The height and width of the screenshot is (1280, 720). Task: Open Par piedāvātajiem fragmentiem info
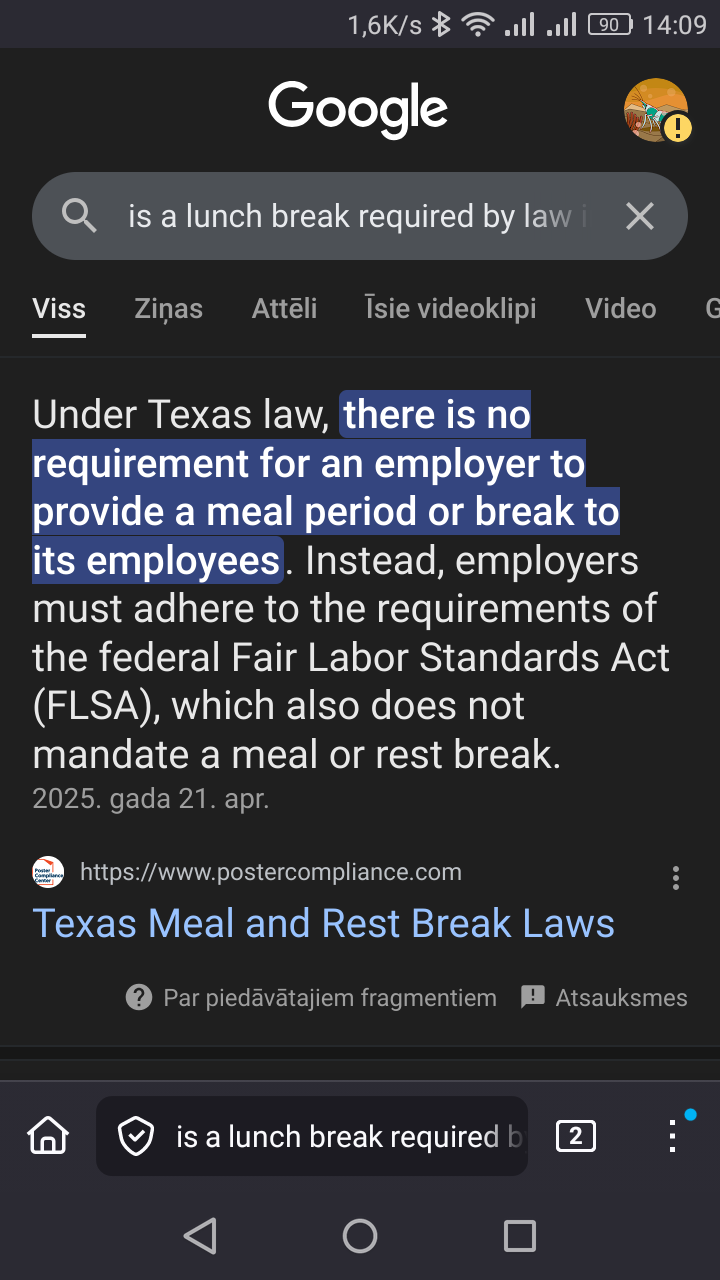pyautogui.click(x=311, y=997)
